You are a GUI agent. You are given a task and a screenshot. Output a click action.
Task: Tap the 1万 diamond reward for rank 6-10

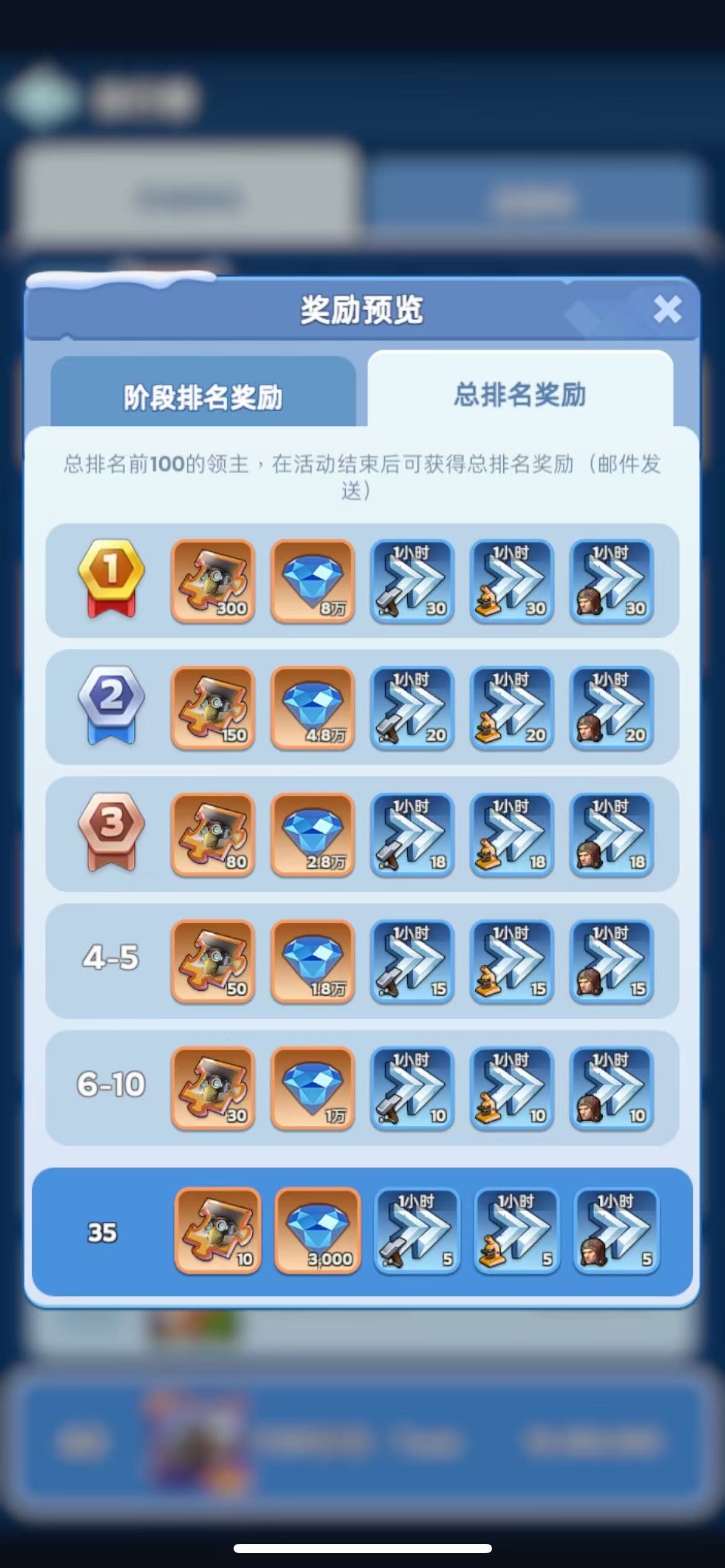coord(312,1088)
